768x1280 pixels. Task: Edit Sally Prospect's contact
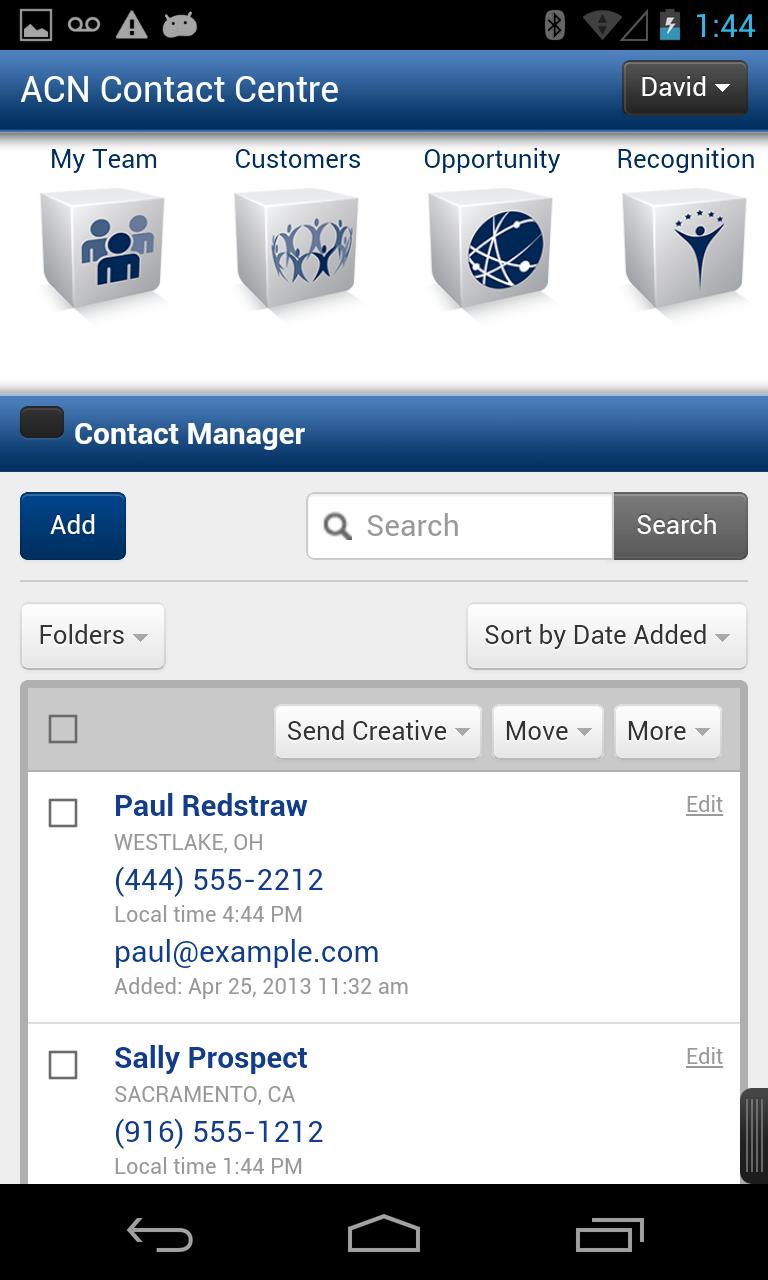704,1057
